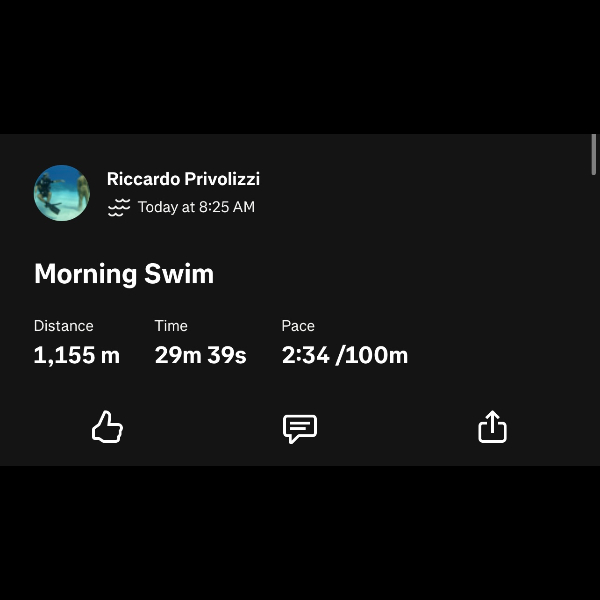This screenshot has height=600, width=600.
Task: Open the Morning Swim activity details
Action: 124,274
